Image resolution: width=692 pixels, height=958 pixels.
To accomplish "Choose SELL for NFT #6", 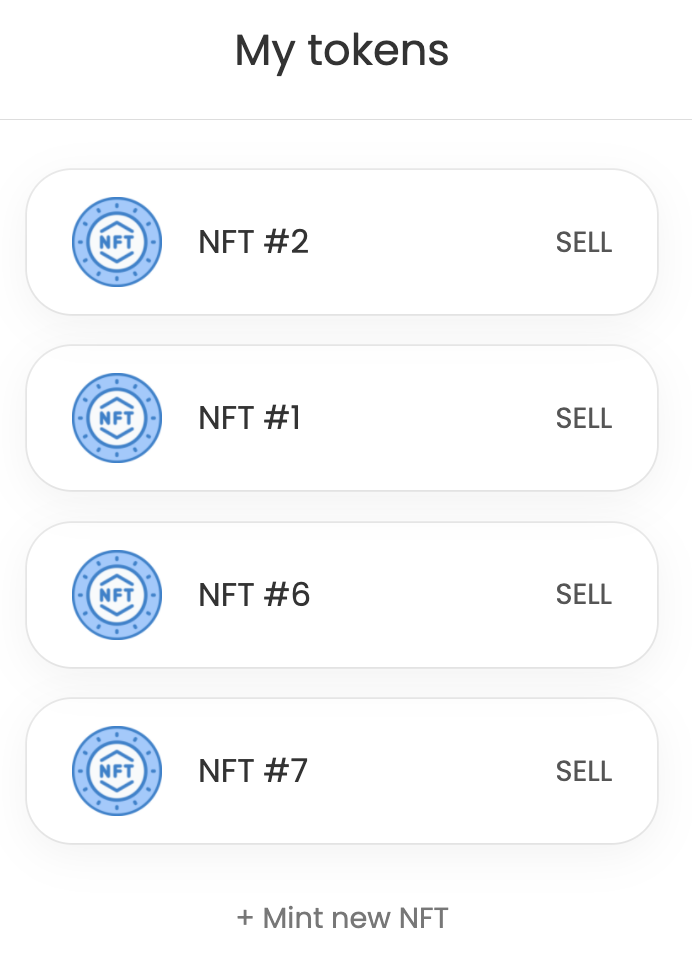I will point(584,595).
